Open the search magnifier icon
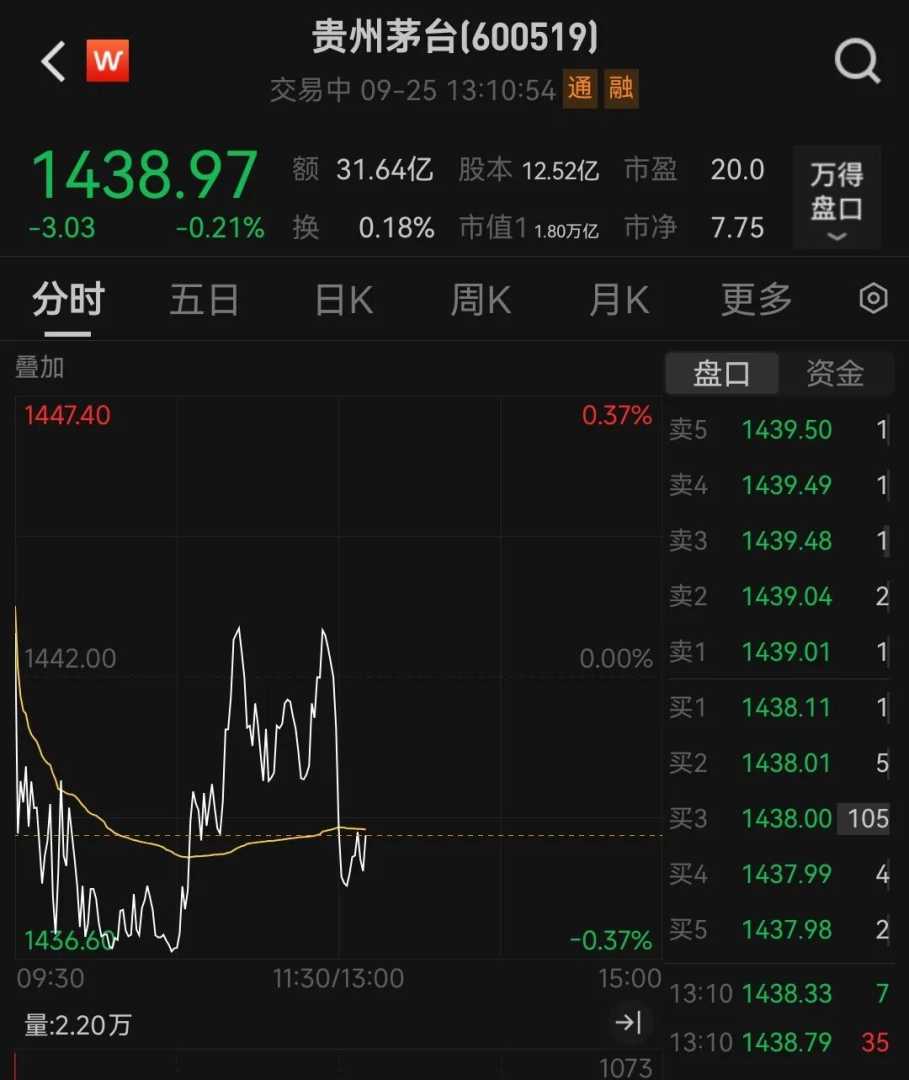Image resolution: width=909 pixels, height=1080 pixels. tap(856, 62)
